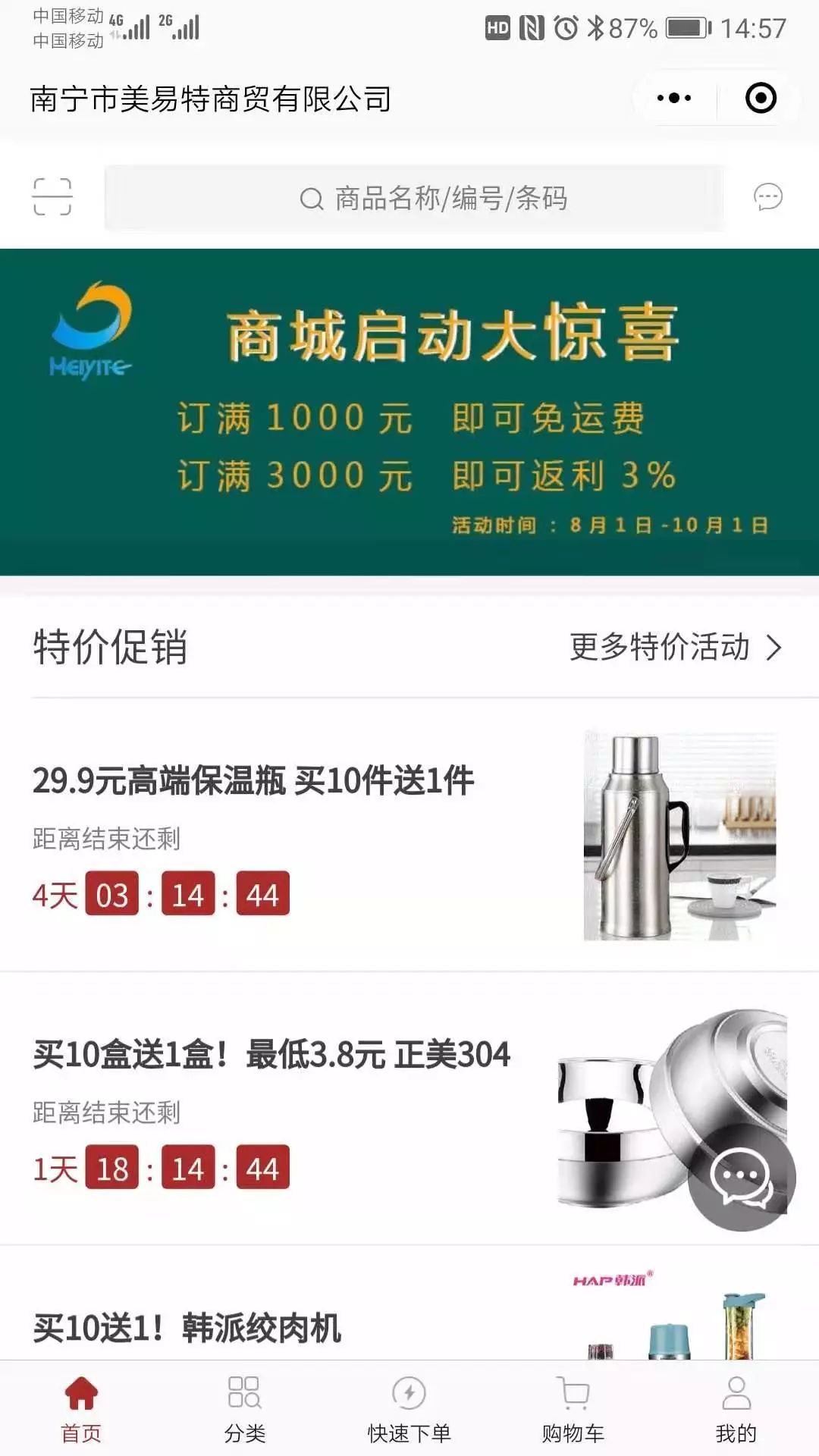Open the 韩派绞肉机 promotion
Viewport: 819px width, 1456px height.
coord(187,1327)
